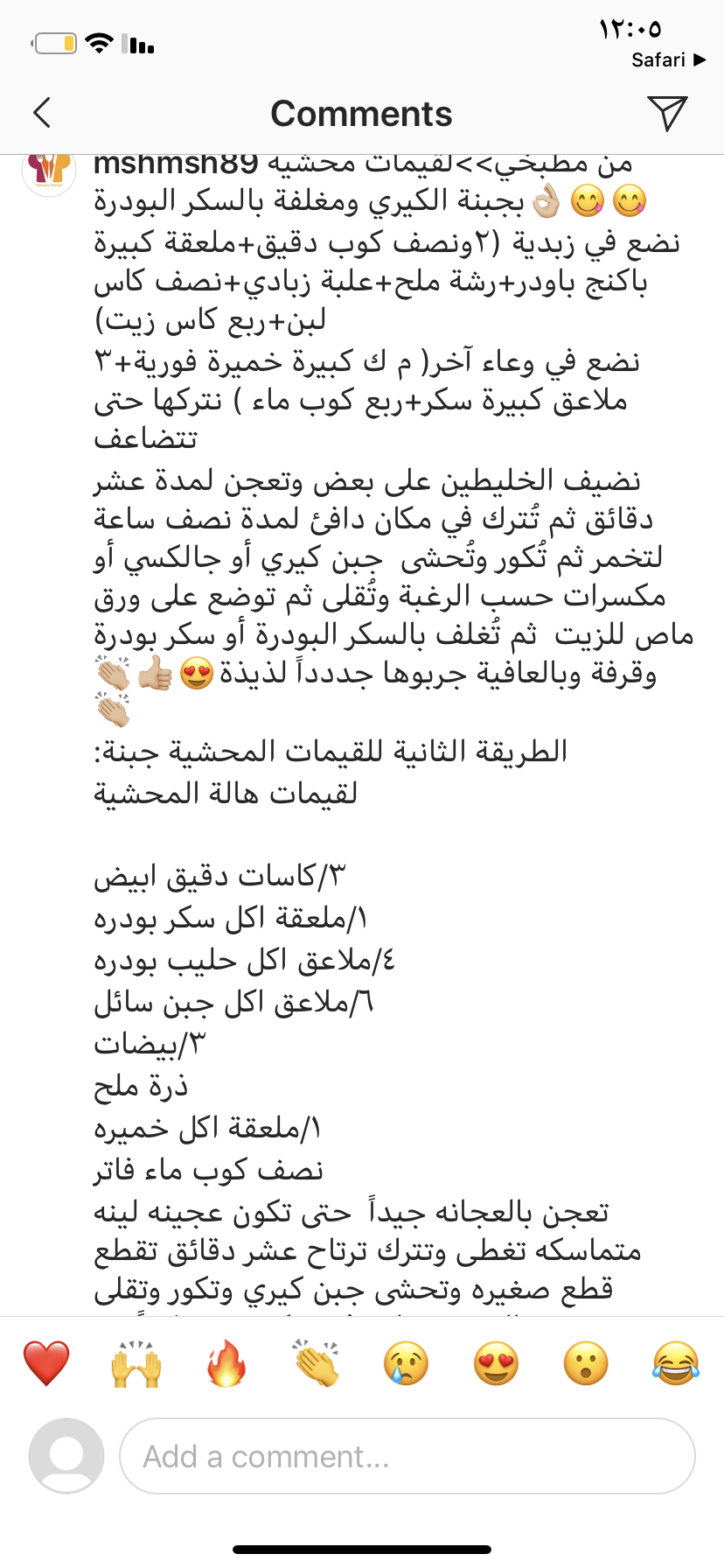Return to Safari from status bar
The width and height of the screenshot is (724, 1568).
click(x=668, y=59)
